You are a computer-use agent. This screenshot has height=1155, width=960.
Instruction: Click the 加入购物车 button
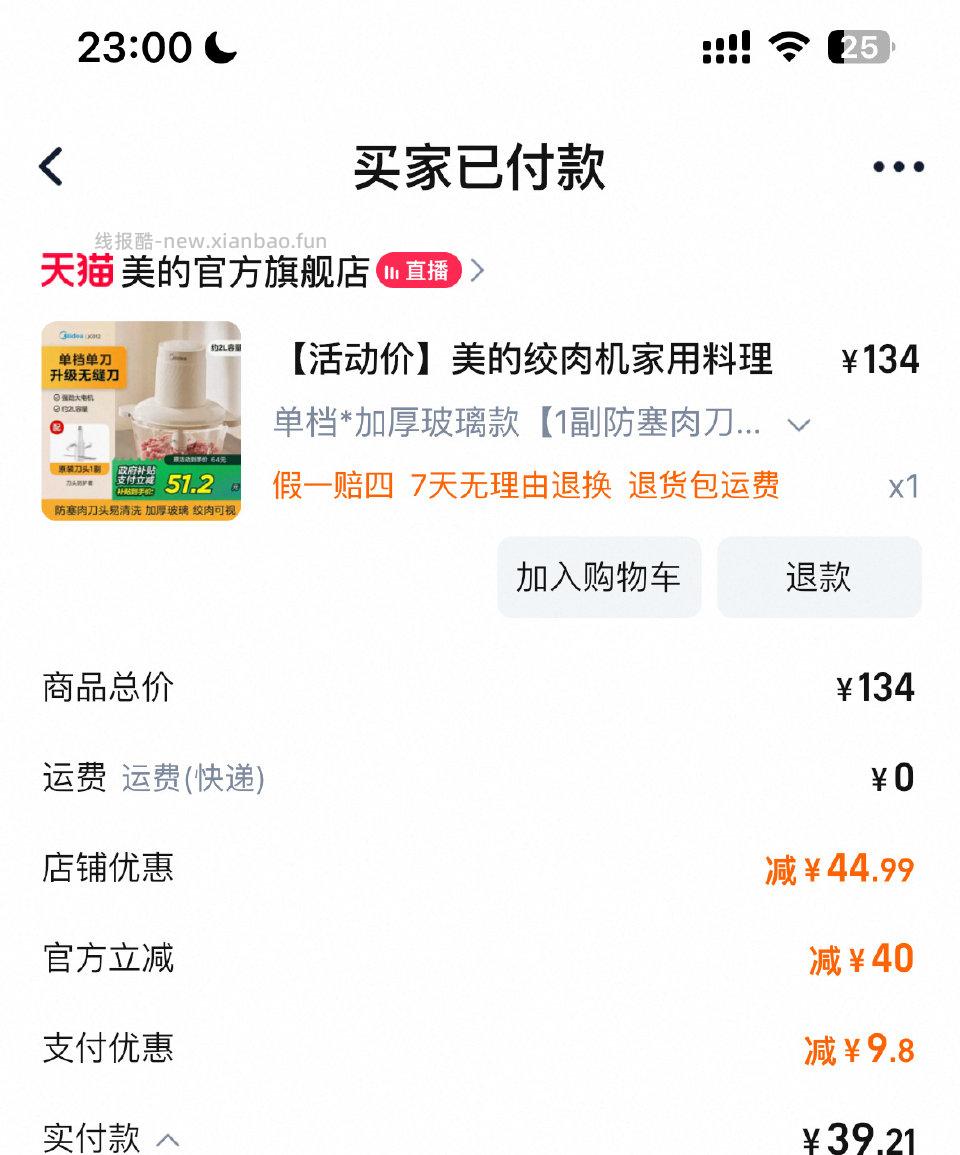(598, 576)
